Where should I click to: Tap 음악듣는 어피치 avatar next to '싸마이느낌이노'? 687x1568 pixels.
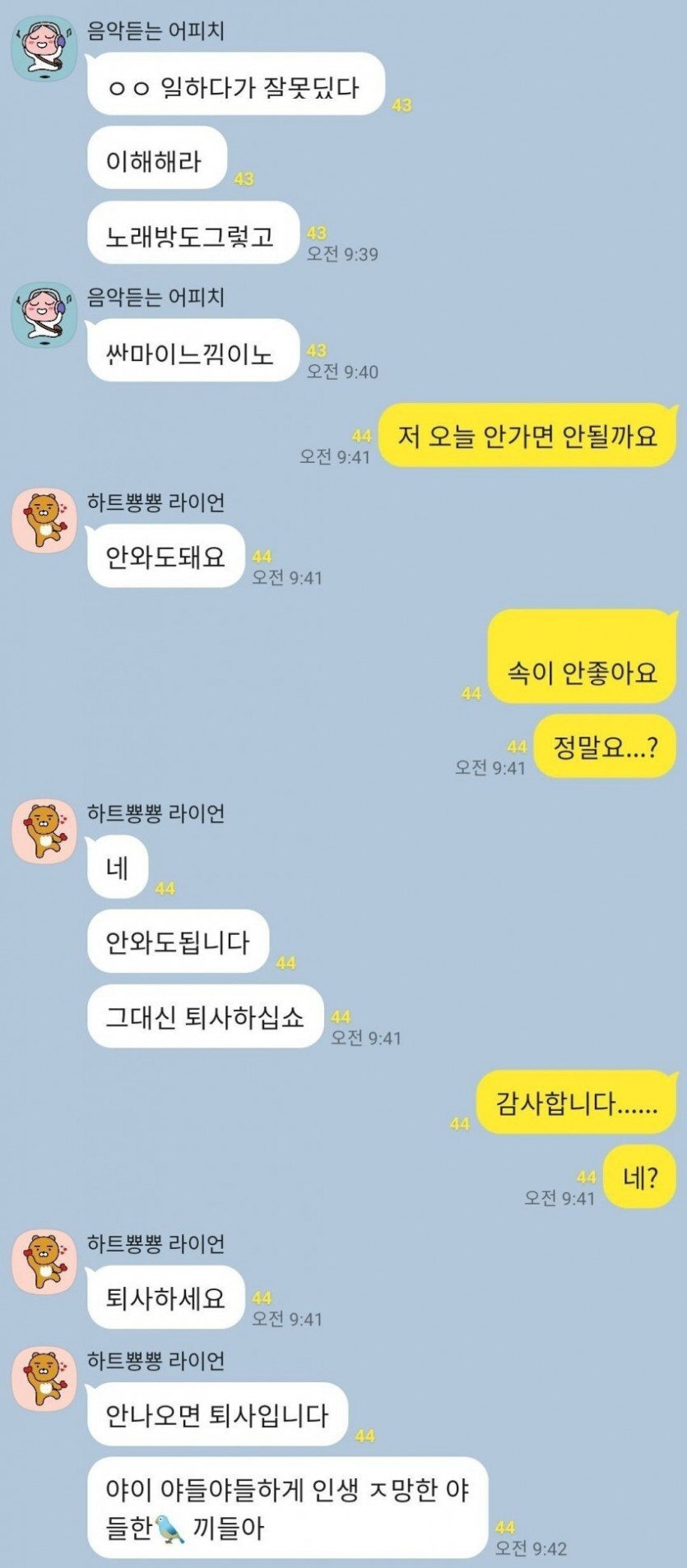tap(44, 315)
